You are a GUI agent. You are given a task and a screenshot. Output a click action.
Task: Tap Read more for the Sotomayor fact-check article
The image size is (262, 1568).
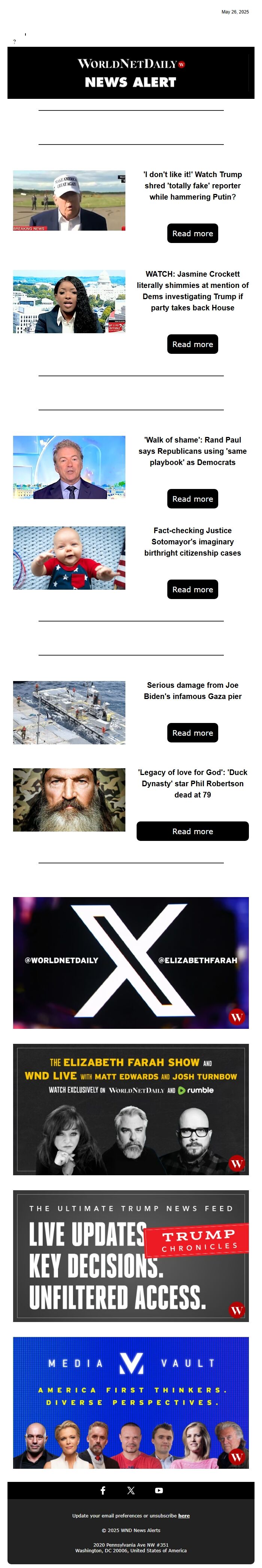coord(192,589)
